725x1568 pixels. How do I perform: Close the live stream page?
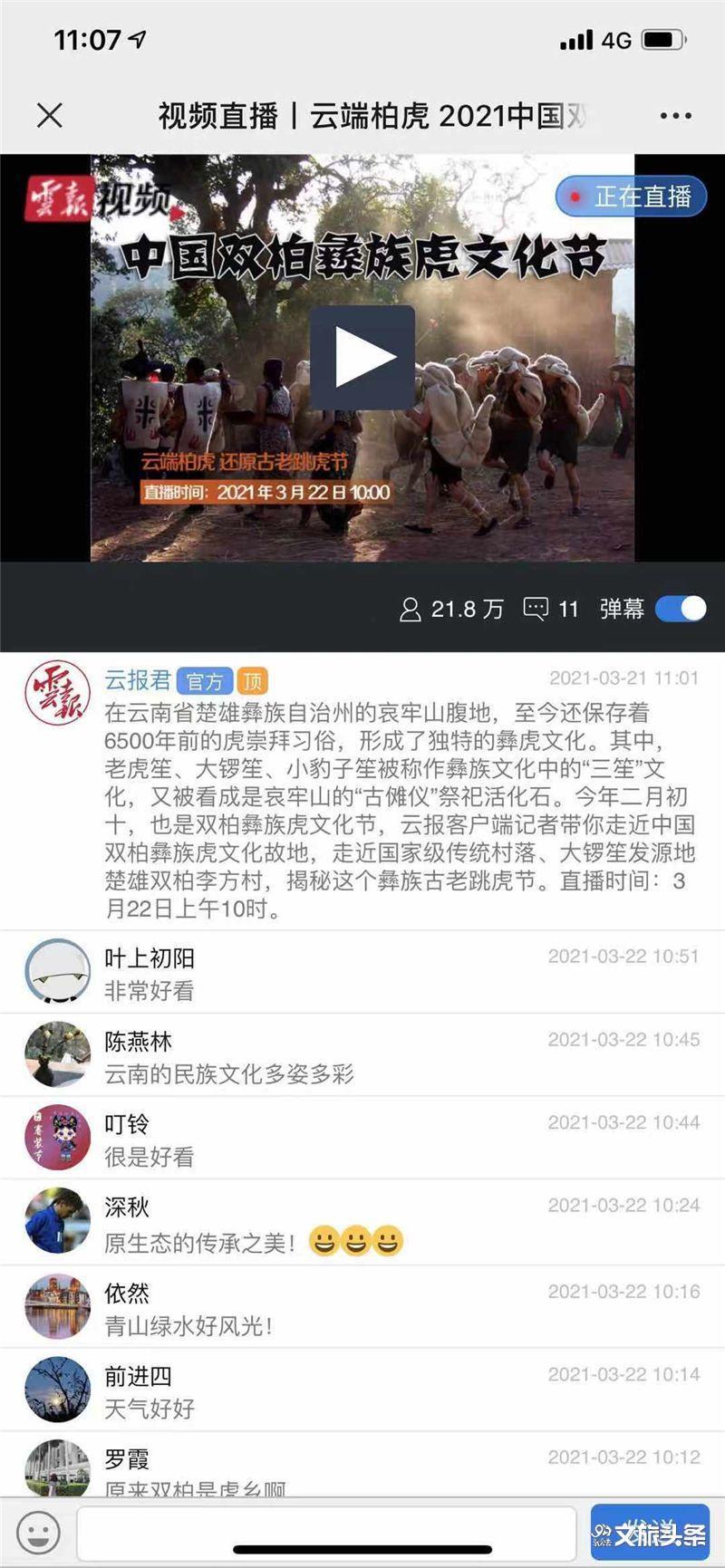pyautogui.click(x=50, y=115)
